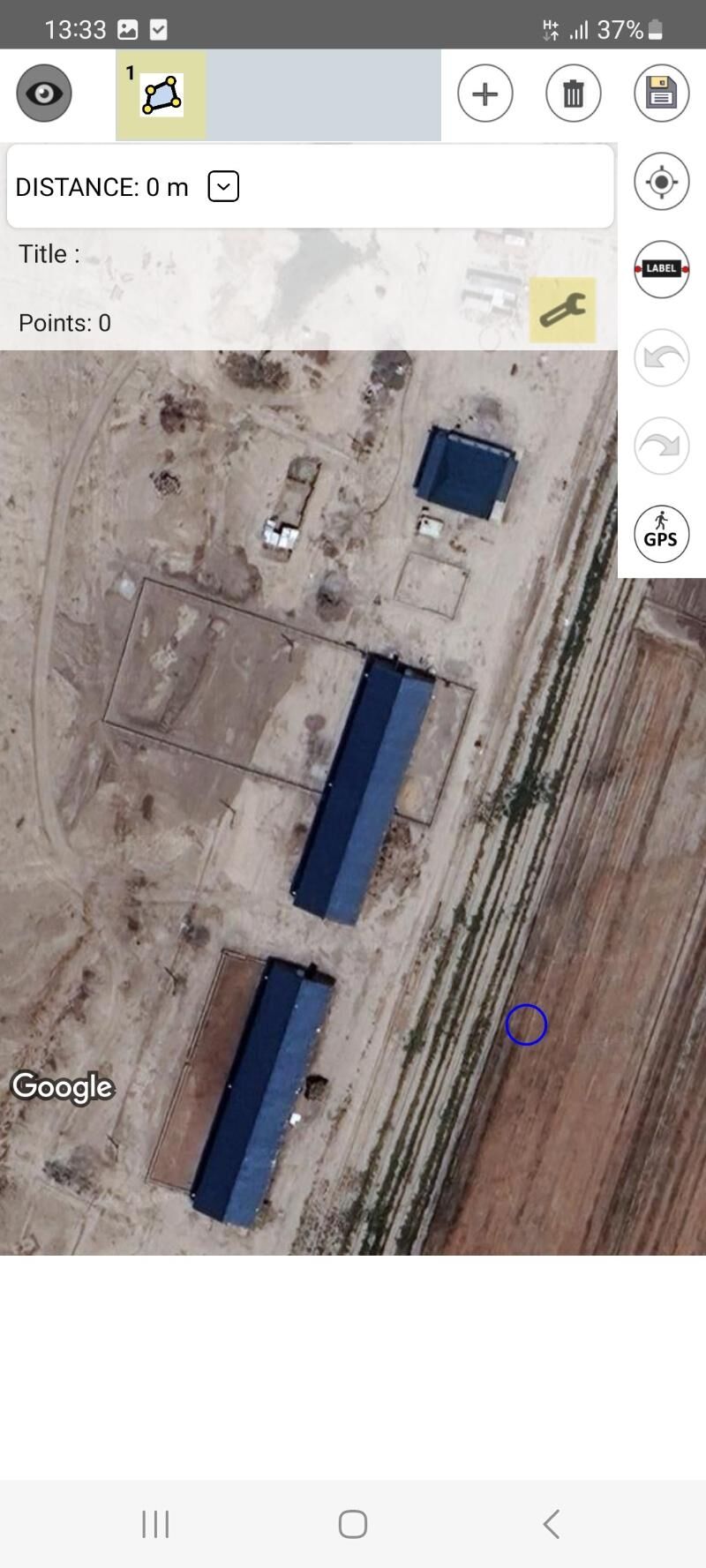Expand the DISTANCE units dropdown
706x1568 pixels.
[223, 186]
